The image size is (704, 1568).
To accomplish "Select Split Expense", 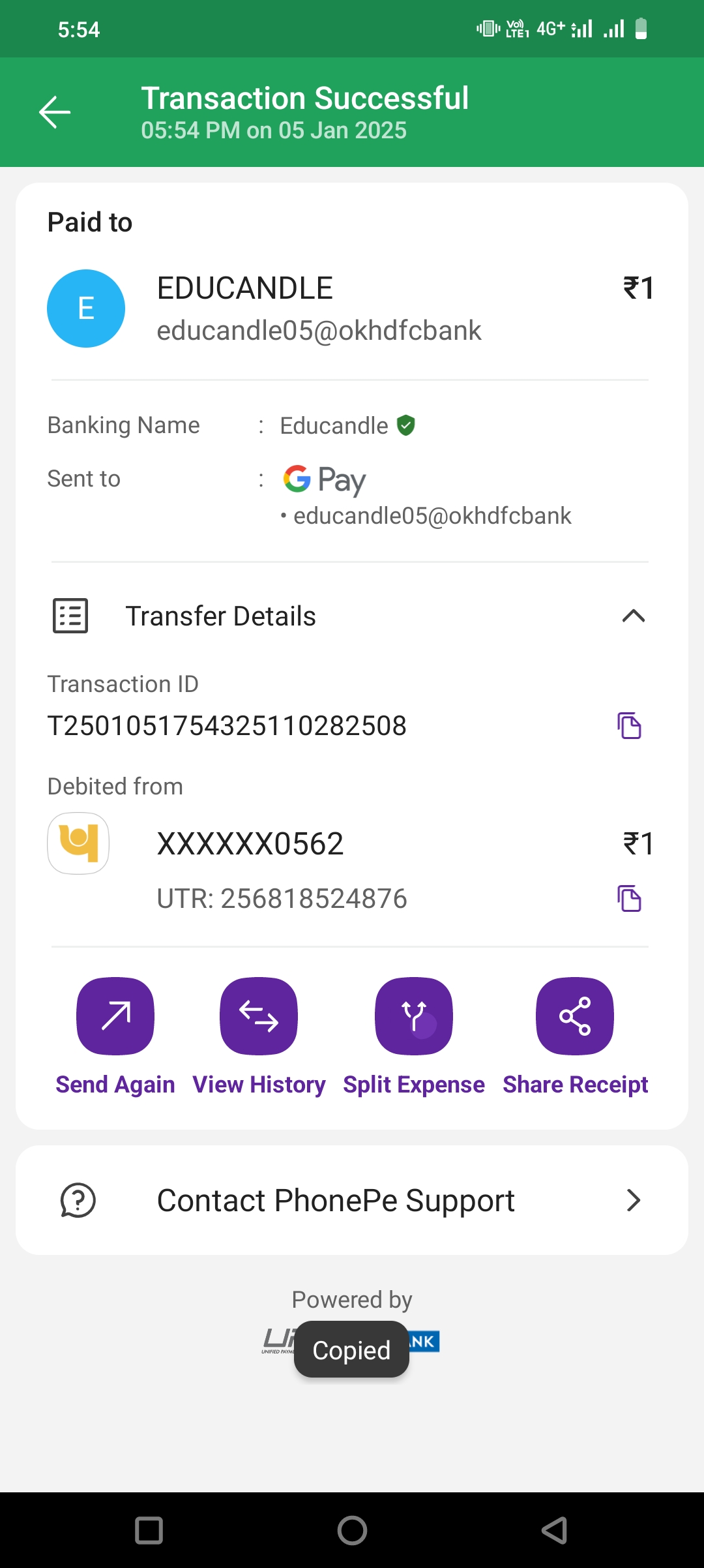I will (414, 1016).
